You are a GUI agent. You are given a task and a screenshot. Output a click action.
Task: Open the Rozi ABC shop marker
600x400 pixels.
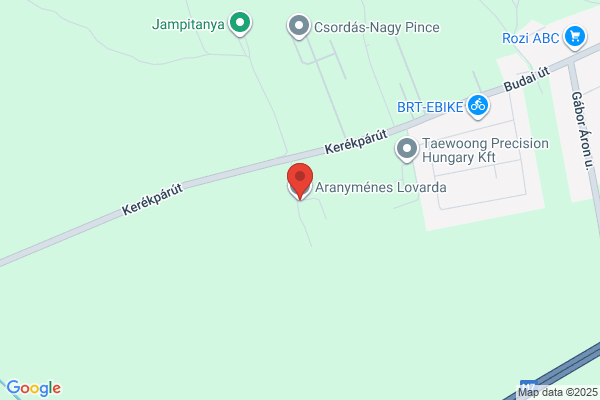point(575,37)
